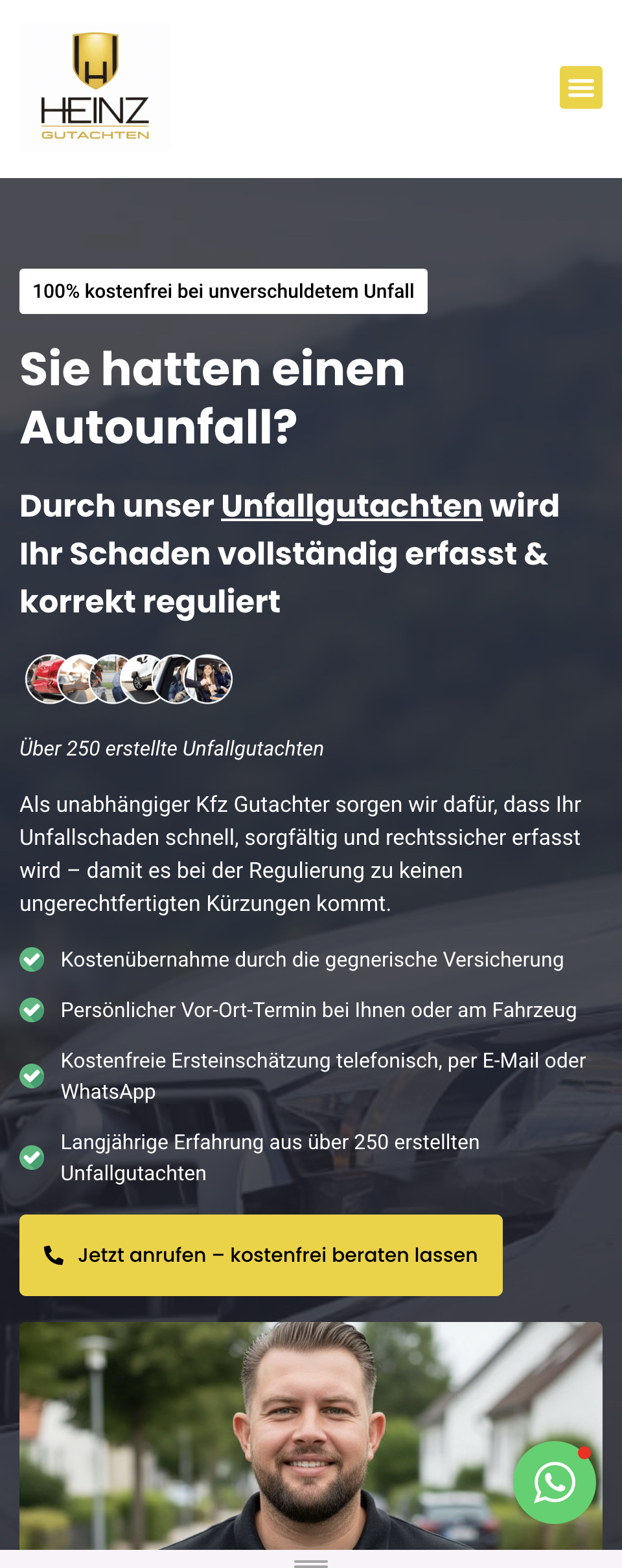Tap the Heinz Gutachten logo
This screenshot has width=622, height=1568.
(x=95, y=87)
